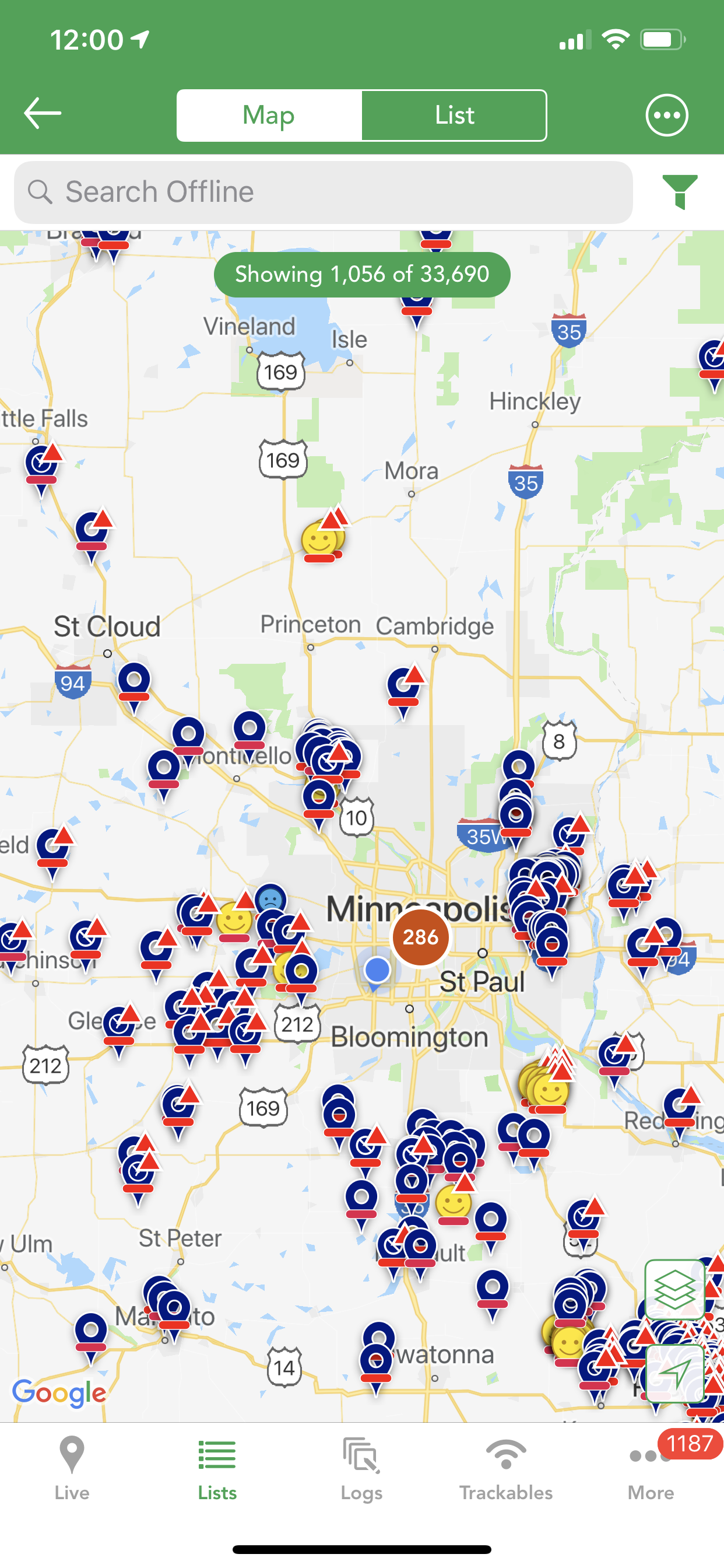The width and height of the screenshot is (724, 1568).
Task: Go back with the arrow icon
Action: pos(43,113)
